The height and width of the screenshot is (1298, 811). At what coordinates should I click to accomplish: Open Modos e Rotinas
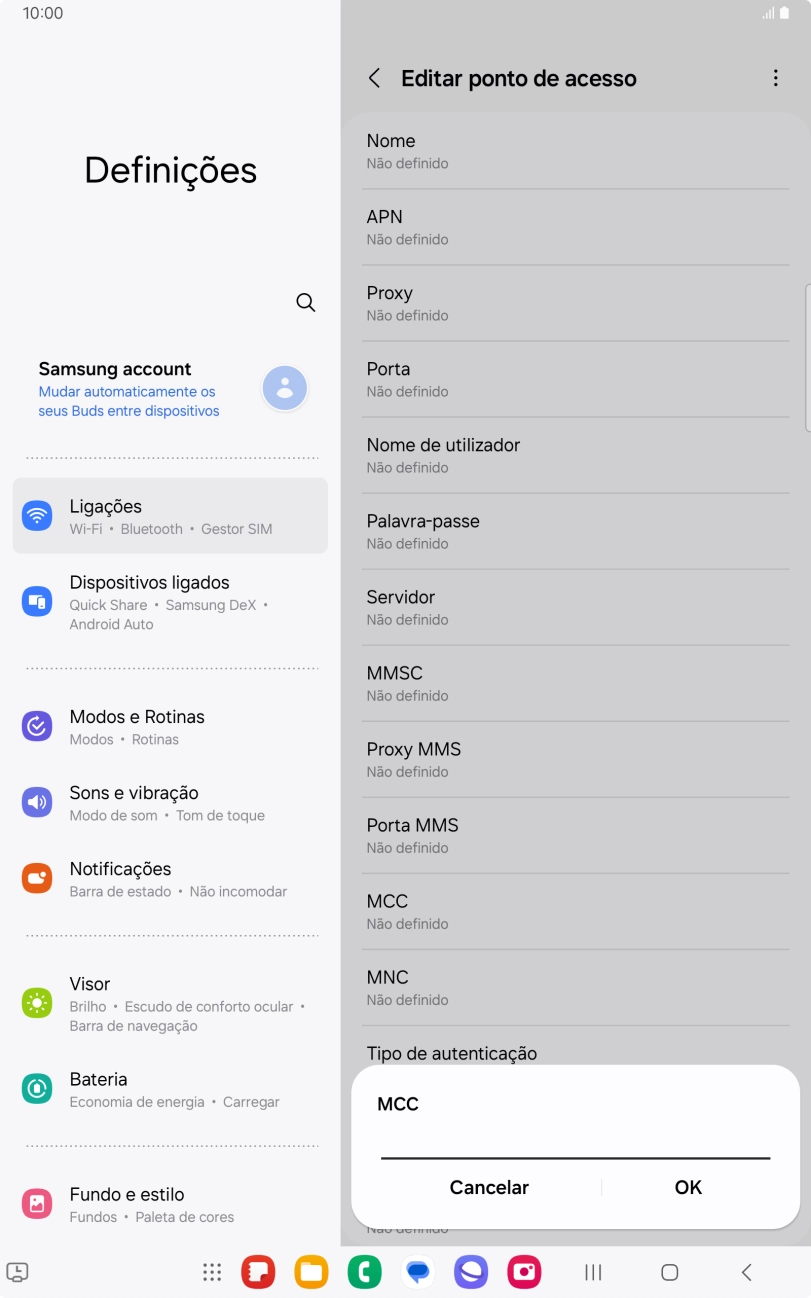pyautogui.click(x=170, y=727)
